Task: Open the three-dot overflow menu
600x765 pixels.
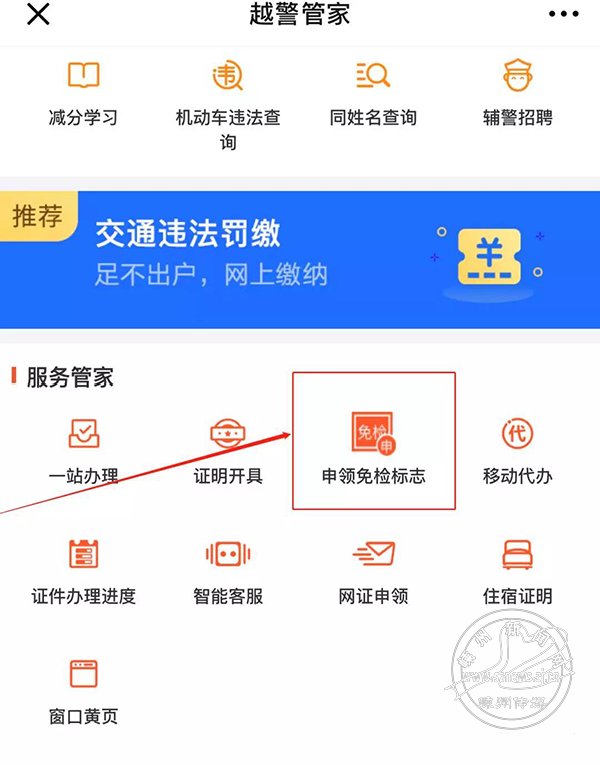Action: (x=564, y=16)
